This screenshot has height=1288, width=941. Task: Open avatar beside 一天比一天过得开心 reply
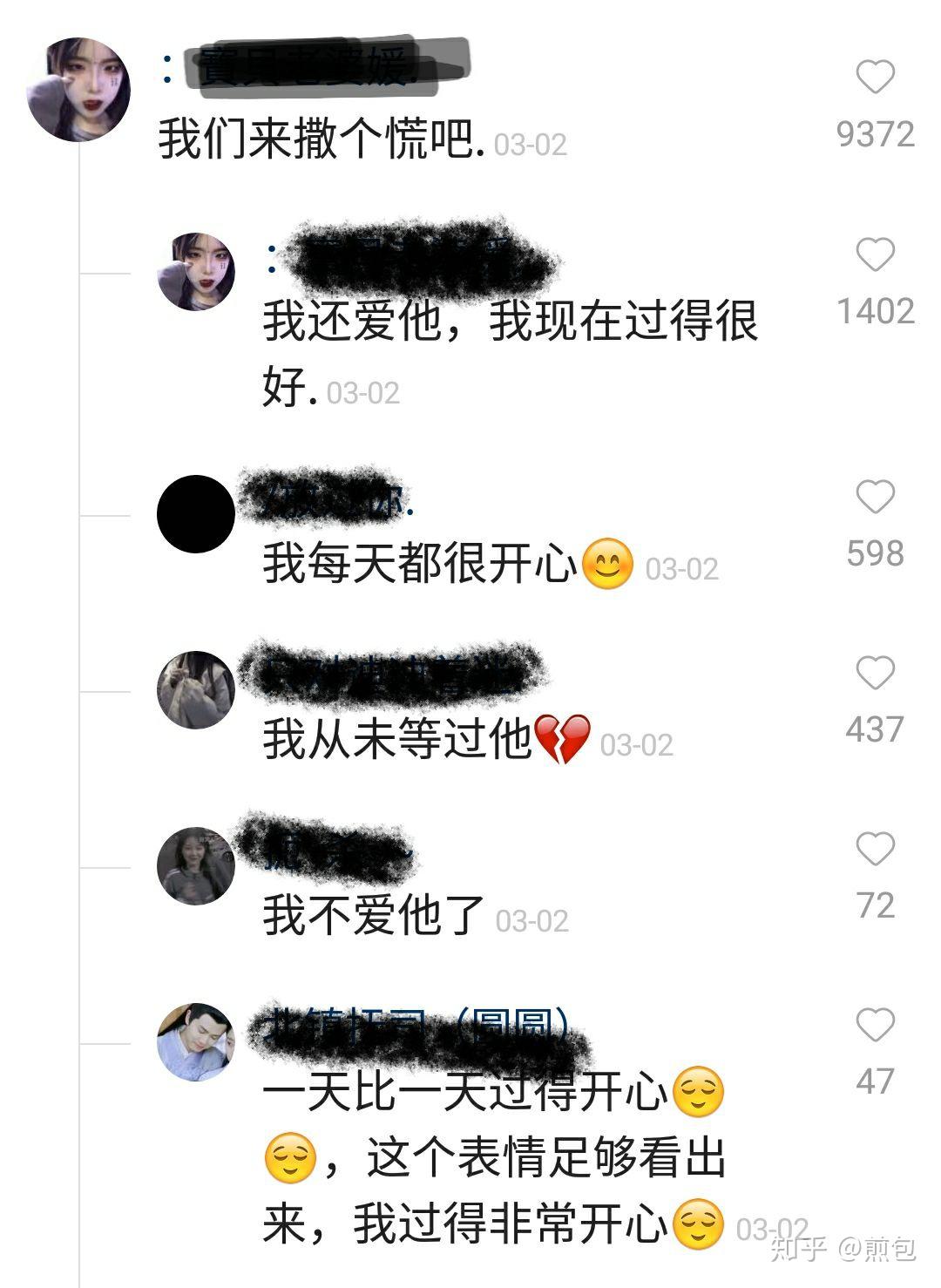(195, 1042)
